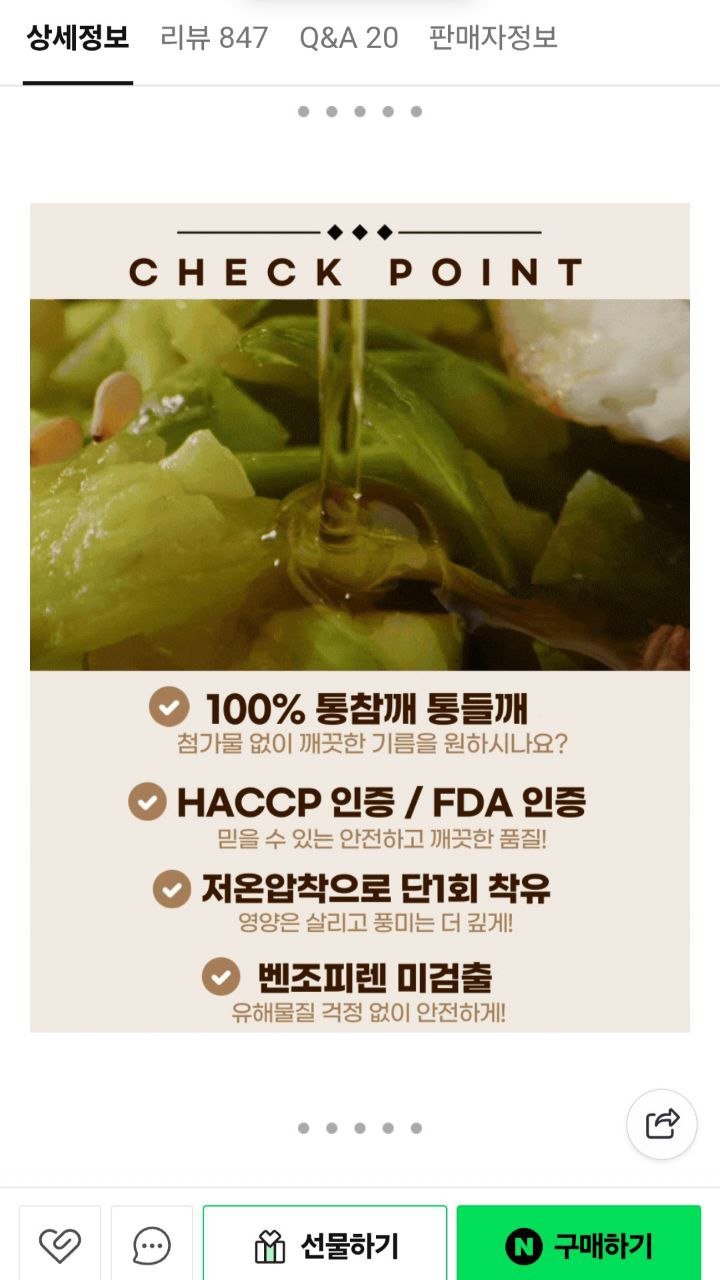Open the Q&A 20 tab
This screenshot has width=720, height=1280.
pos(349,38)
